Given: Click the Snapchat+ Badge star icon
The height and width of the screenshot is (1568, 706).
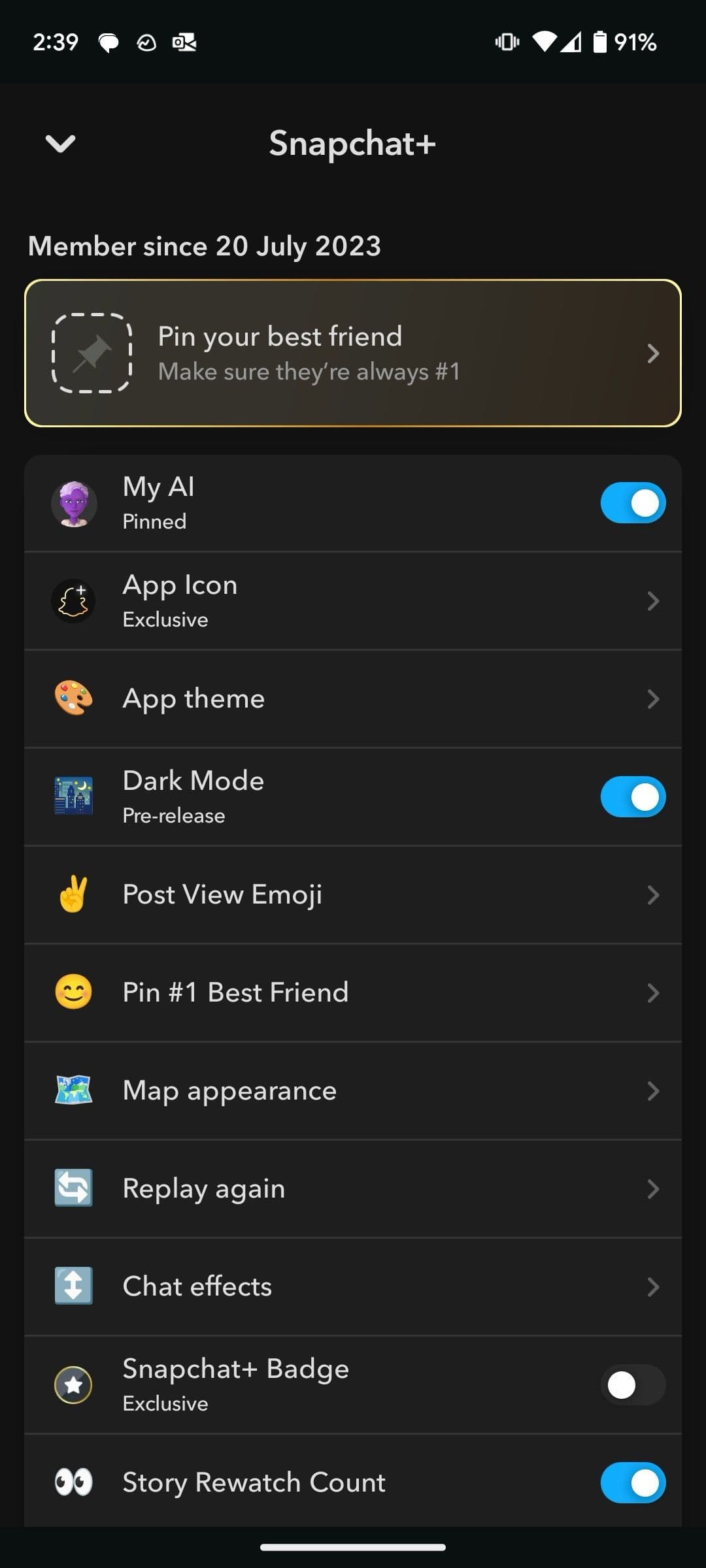Looking at the screenshot, I should pyautogui.click(x=74, y=1384).
